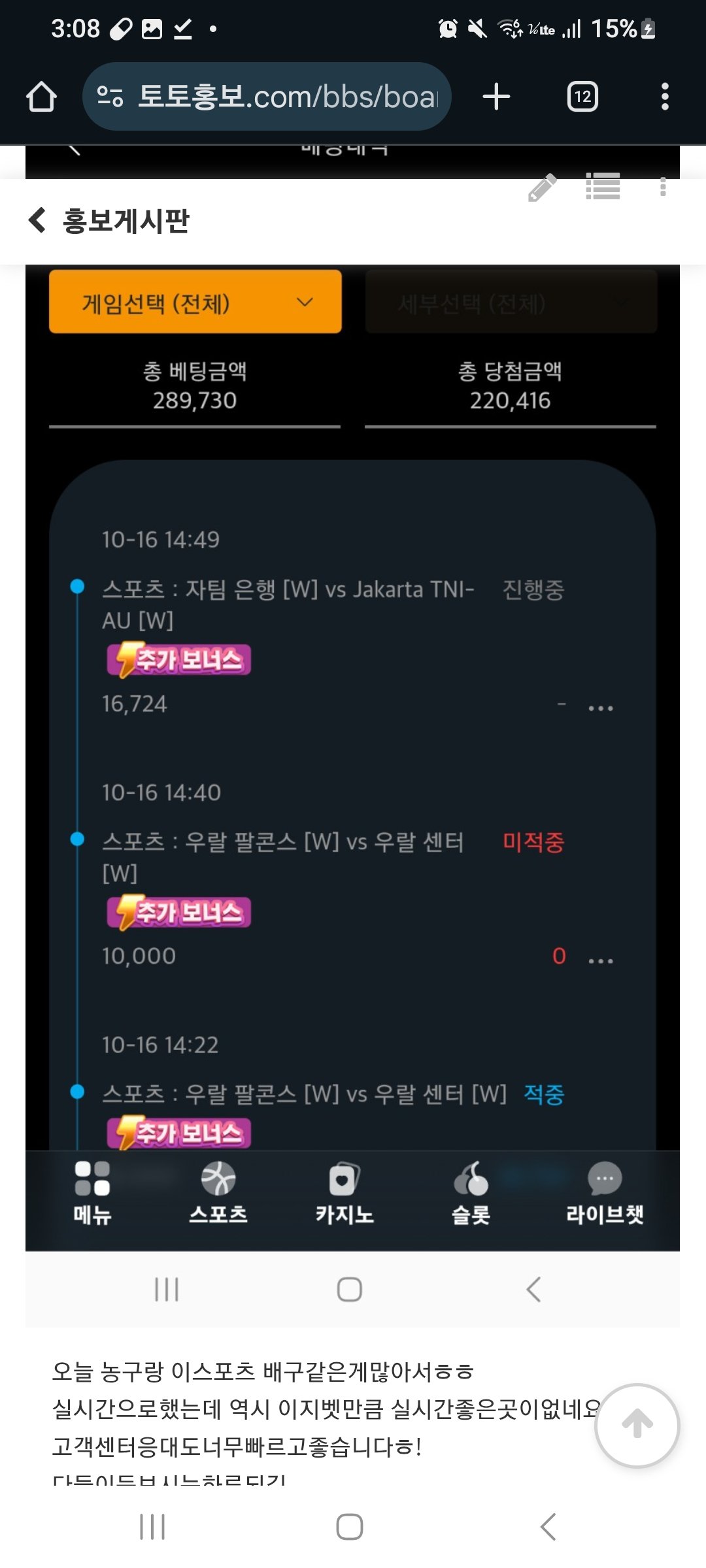Show recent apps
Screen dimensions: 706x1568
point(152,1527)
